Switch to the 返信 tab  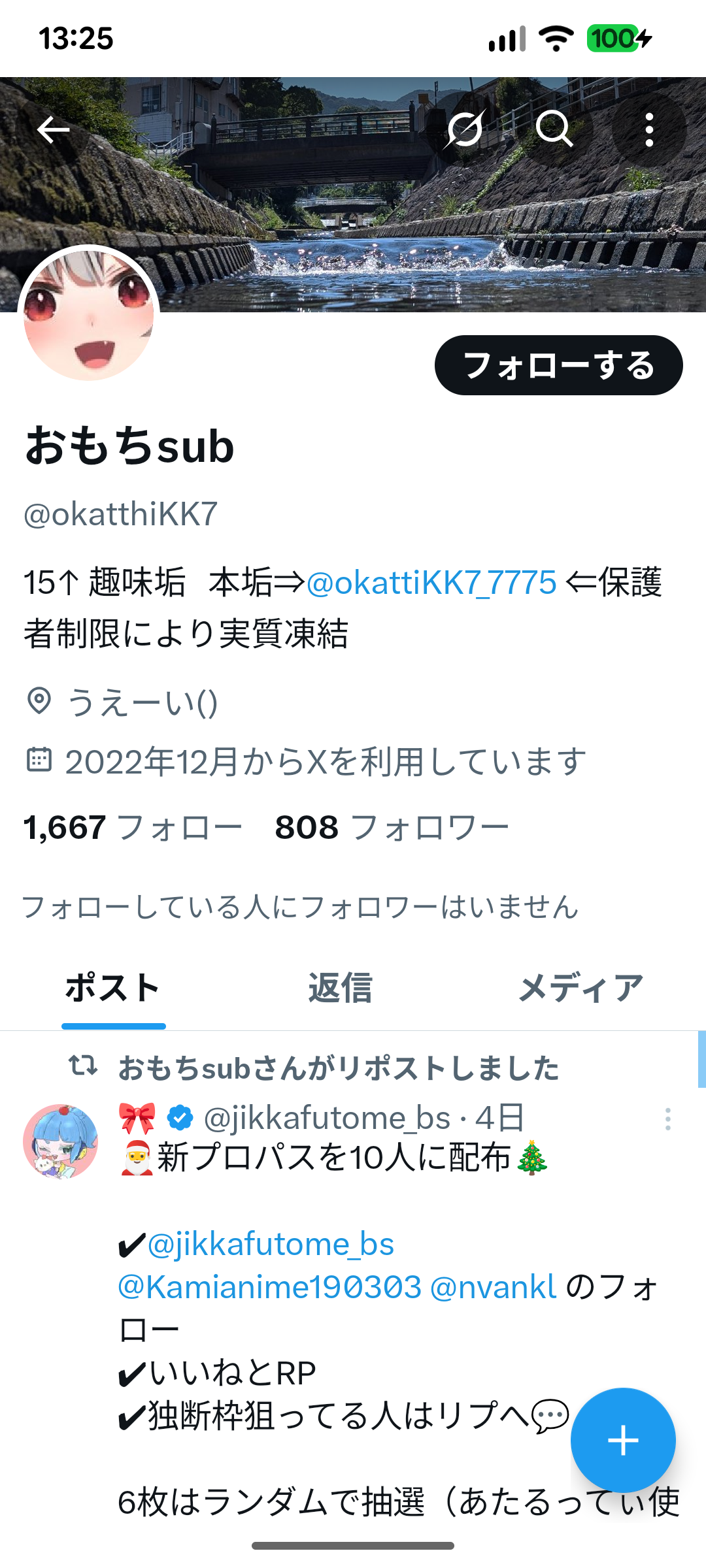coord(341,987)
